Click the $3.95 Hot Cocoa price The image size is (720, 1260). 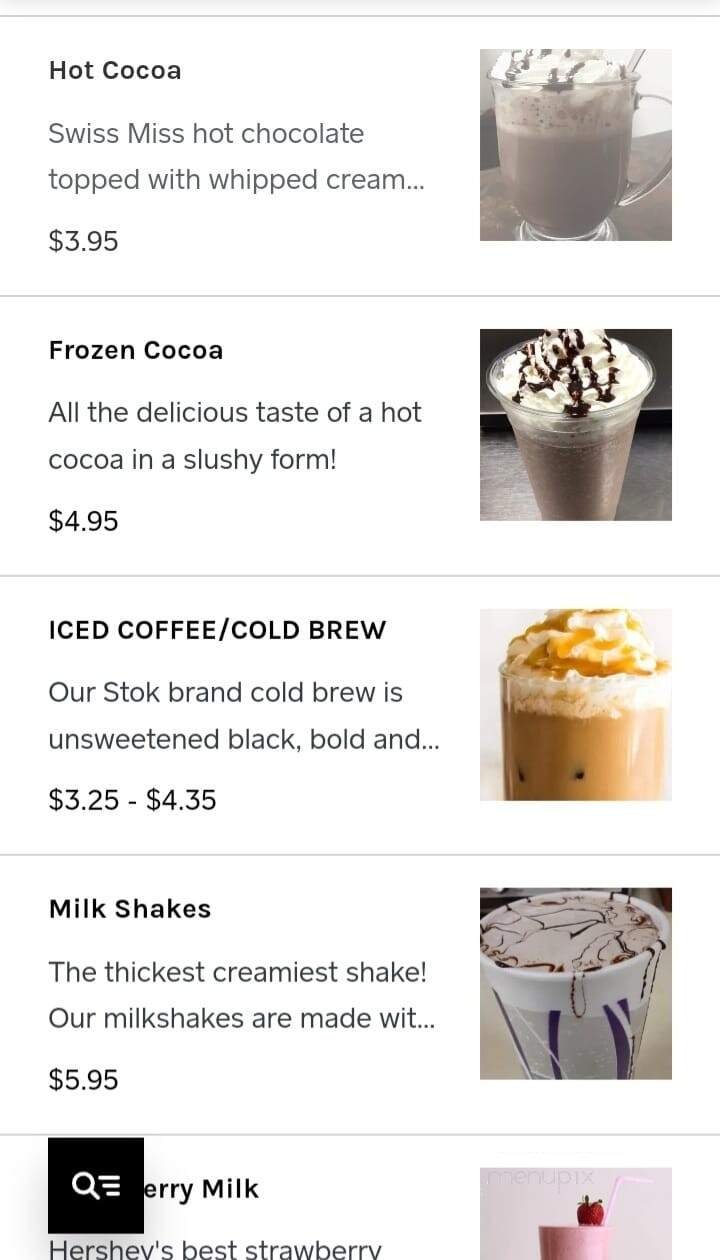(x=83, y=240)
